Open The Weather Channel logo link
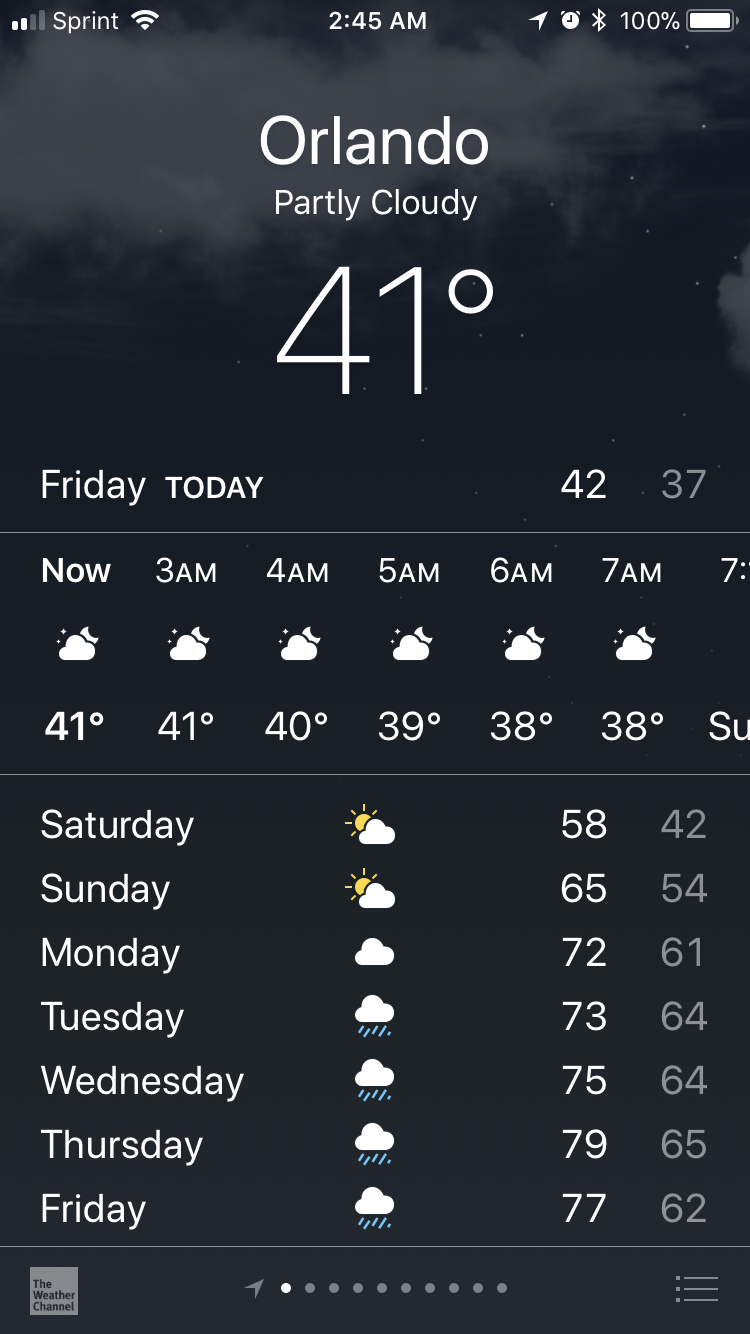The image size is (750, 1334). pos(54,1290)
